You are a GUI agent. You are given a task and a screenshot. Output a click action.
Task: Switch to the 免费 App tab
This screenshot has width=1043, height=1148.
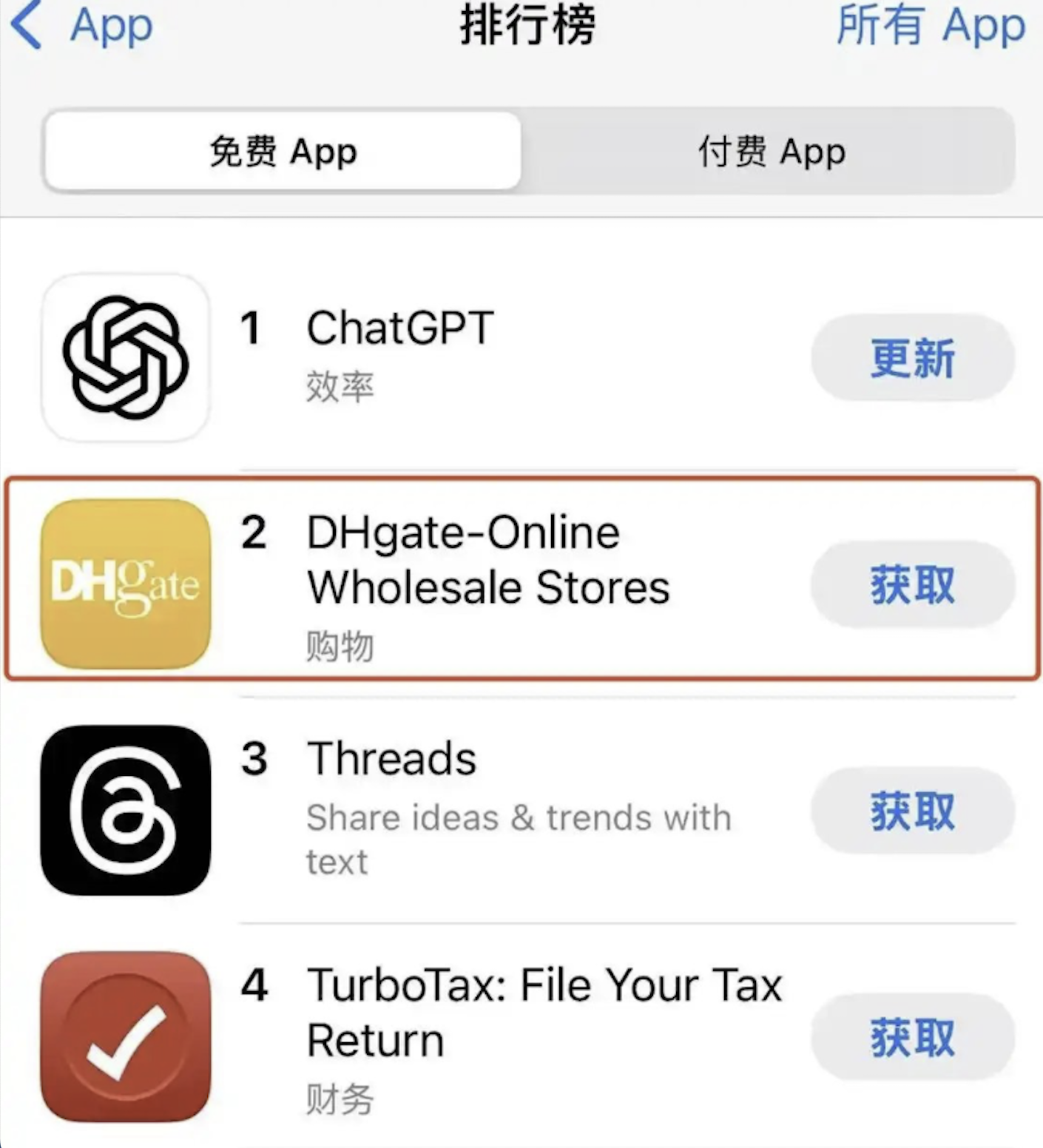pos(283,152)
